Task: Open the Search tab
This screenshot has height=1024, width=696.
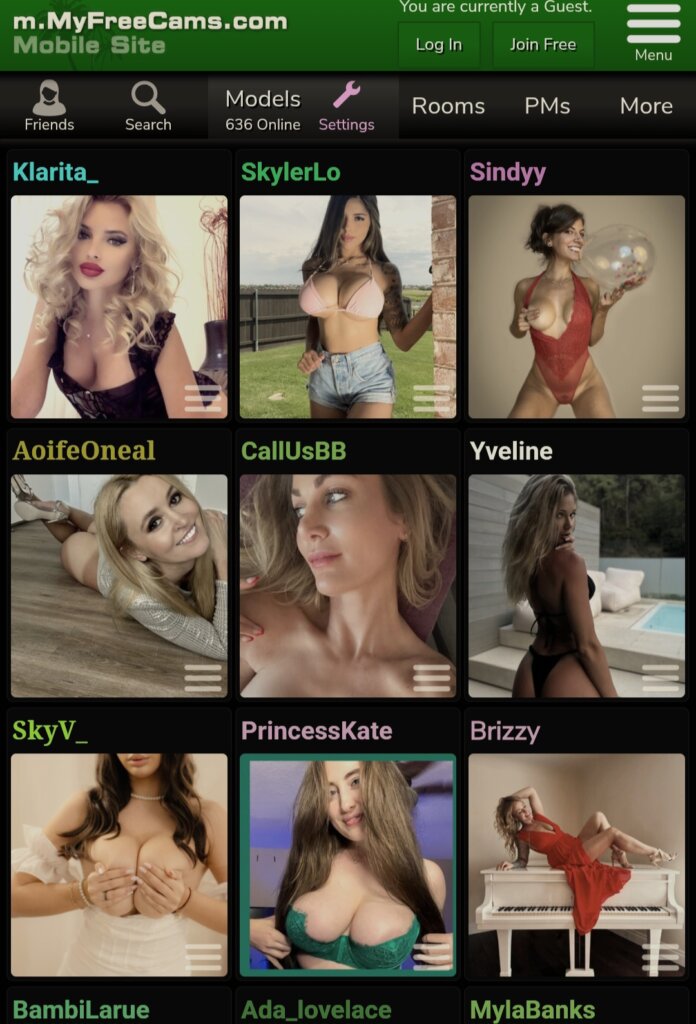Action: [148, 106]
